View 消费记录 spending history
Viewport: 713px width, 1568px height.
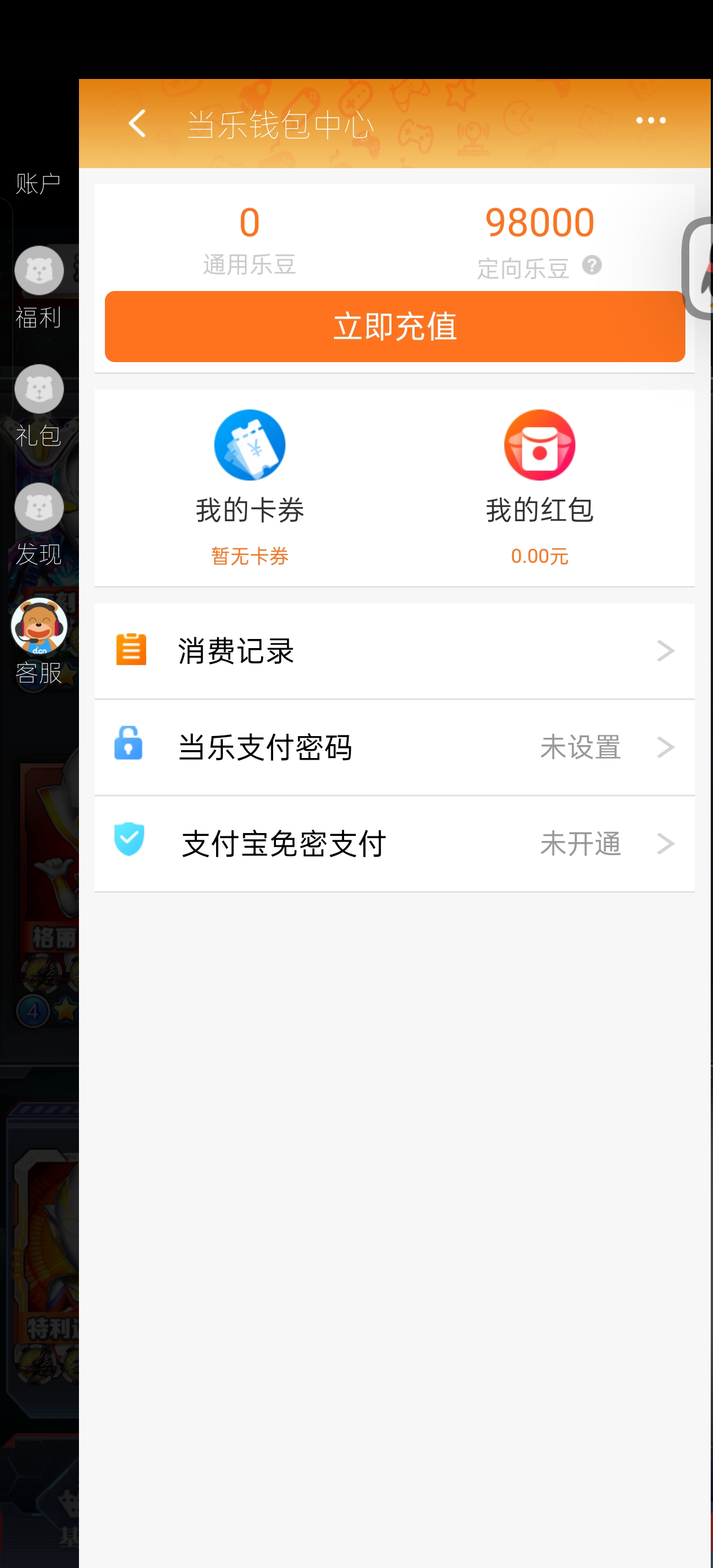point(394,651)
